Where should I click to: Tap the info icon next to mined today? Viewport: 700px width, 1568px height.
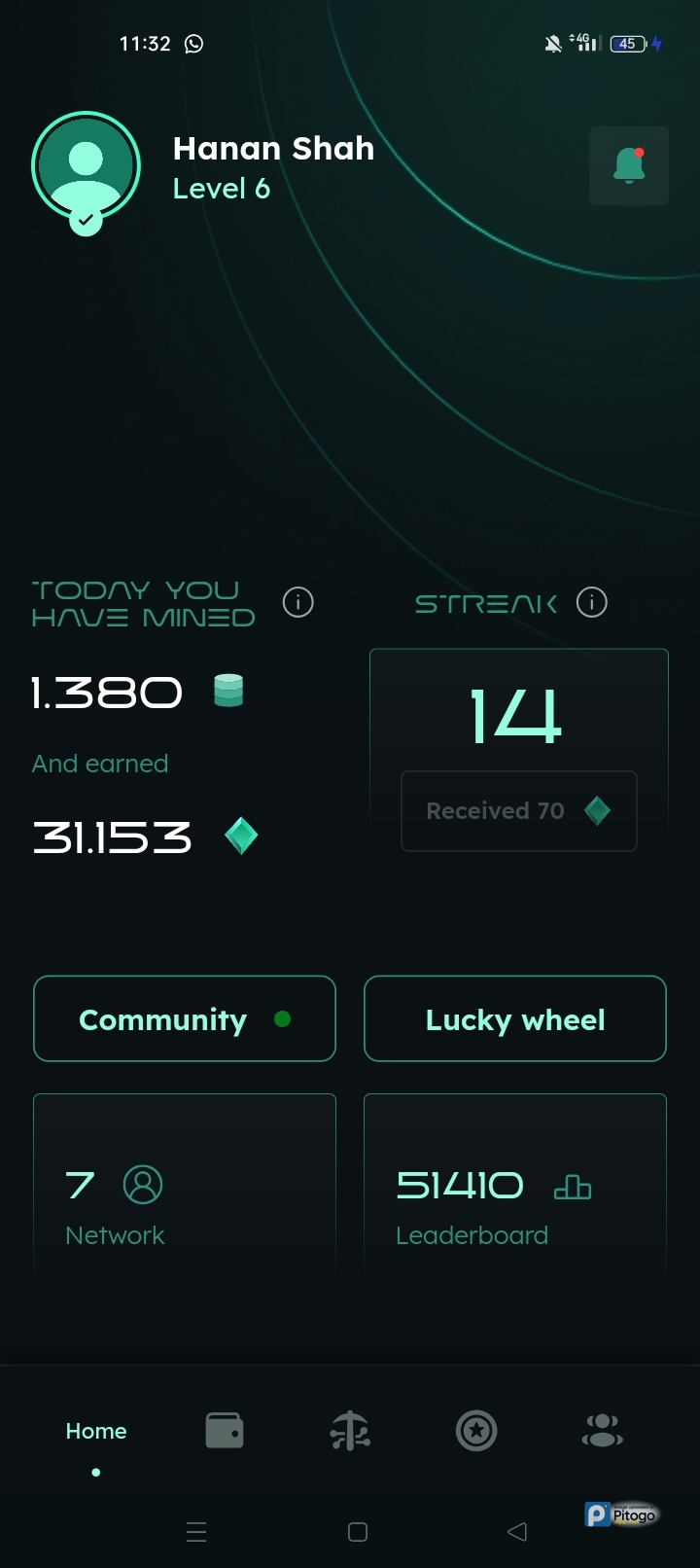coord(297,603)
